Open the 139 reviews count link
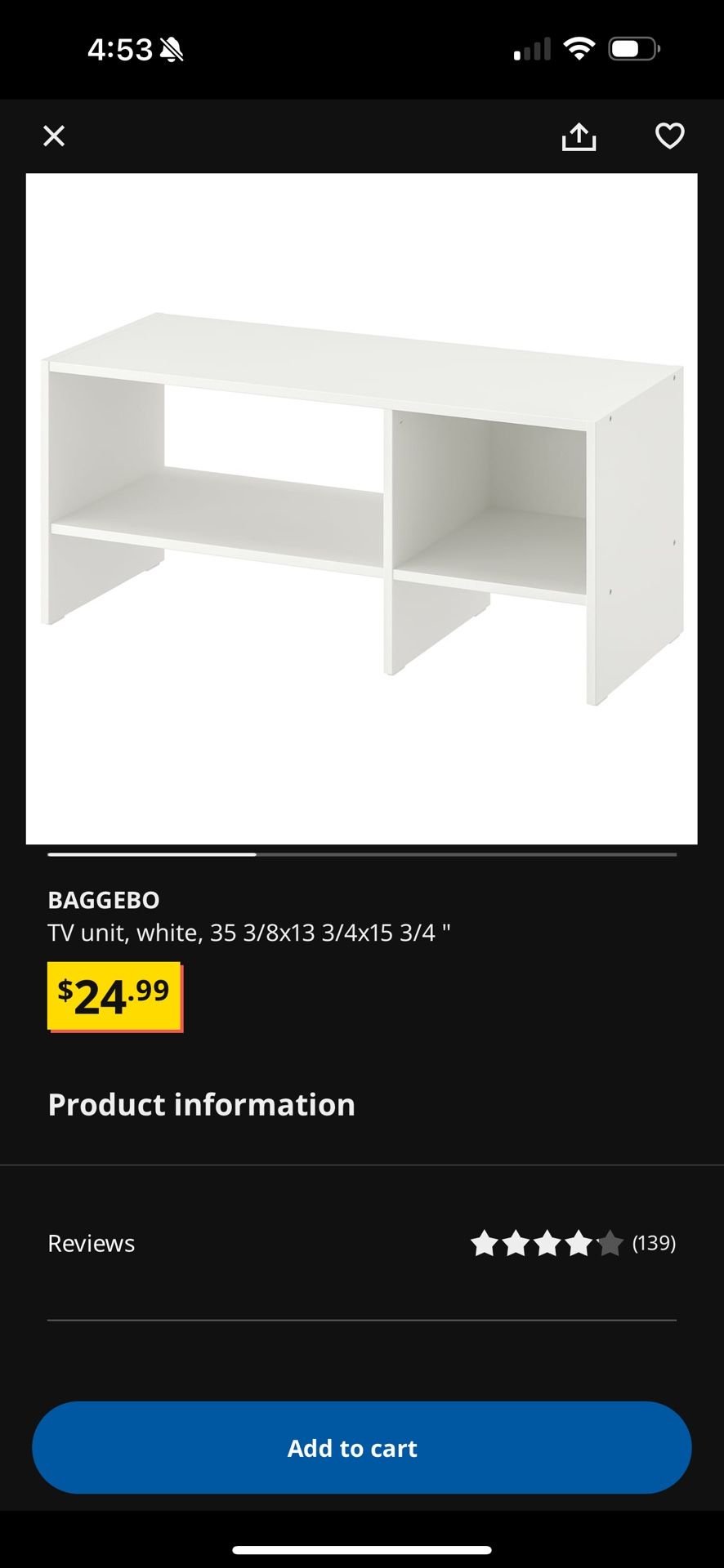 click(x=655, y=1244)
